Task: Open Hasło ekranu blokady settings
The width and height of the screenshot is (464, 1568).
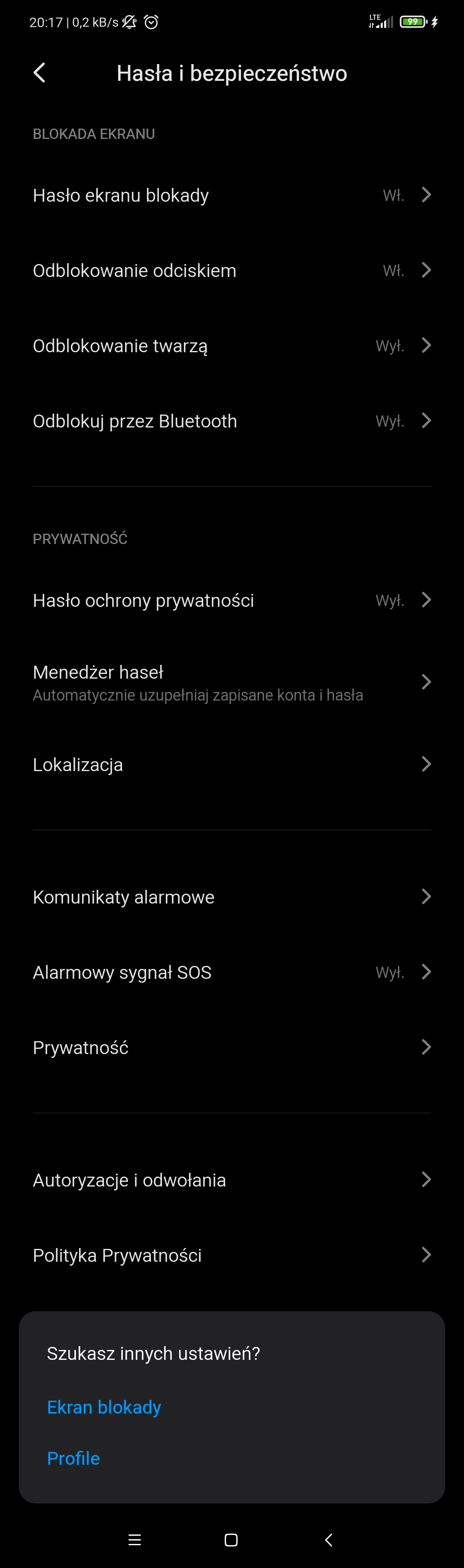Action: (x=231, y=195)
